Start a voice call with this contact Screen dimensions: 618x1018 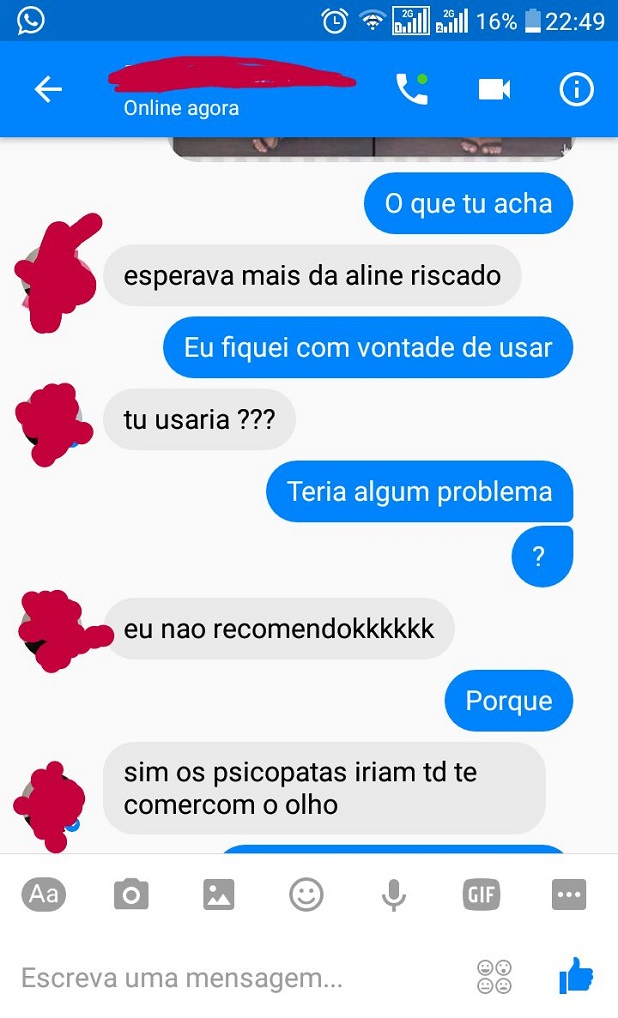coord(411,90)
